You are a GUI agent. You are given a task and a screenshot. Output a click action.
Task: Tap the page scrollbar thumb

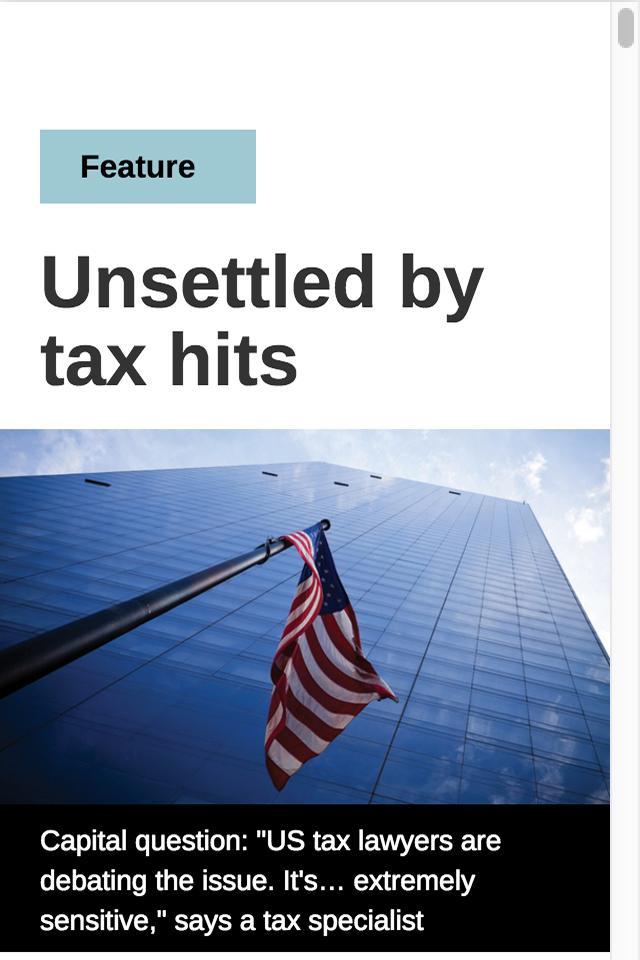625,28
